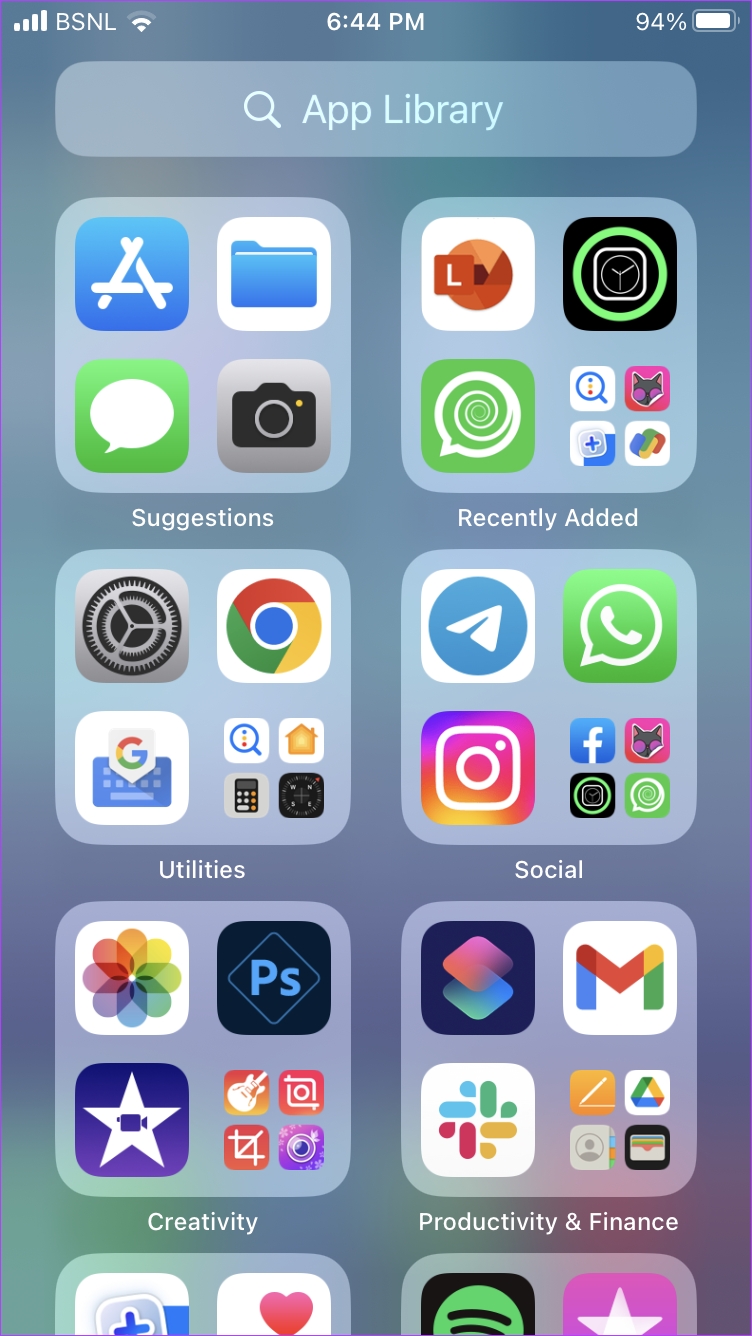
Task: Launch the Camera app
Action: point(274,416)
